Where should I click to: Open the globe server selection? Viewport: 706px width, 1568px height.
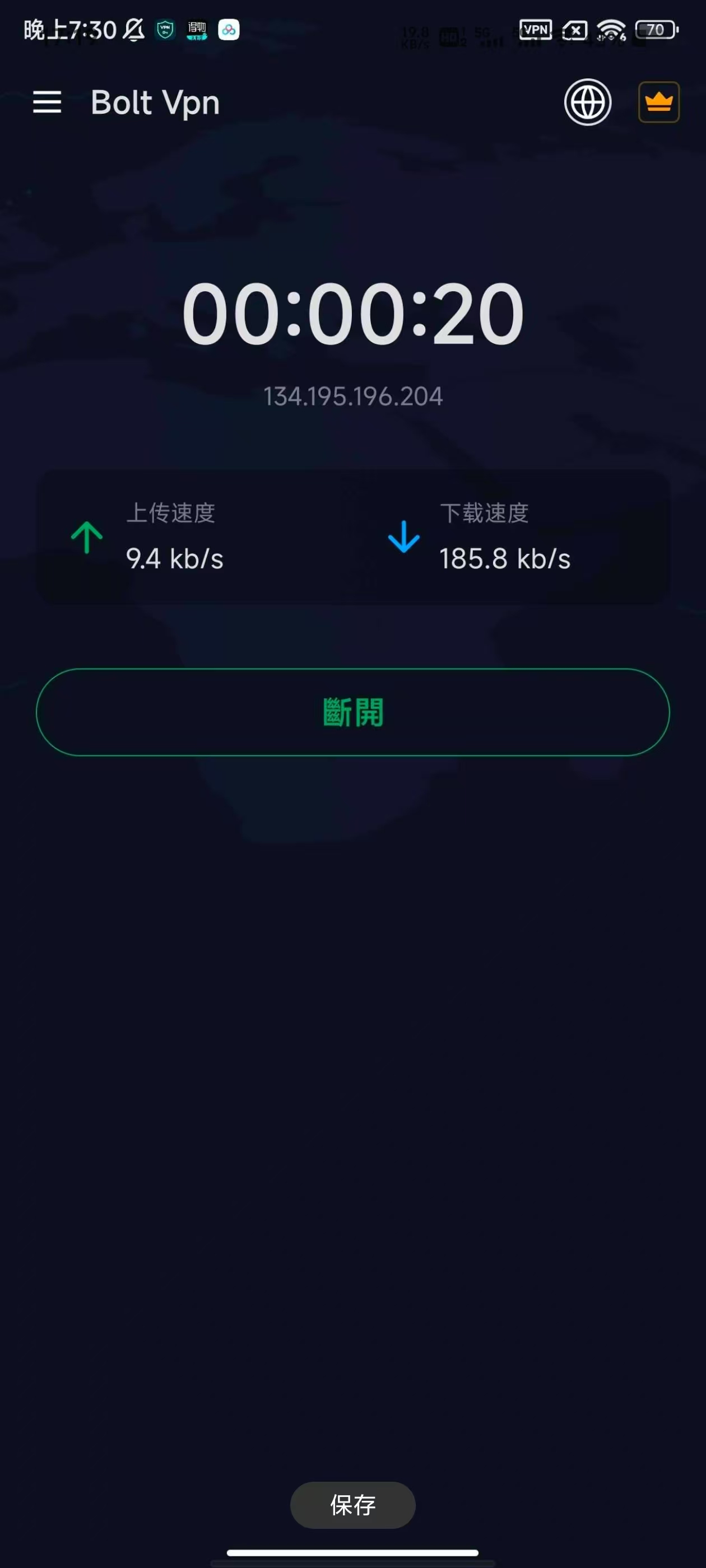point(587,102)
